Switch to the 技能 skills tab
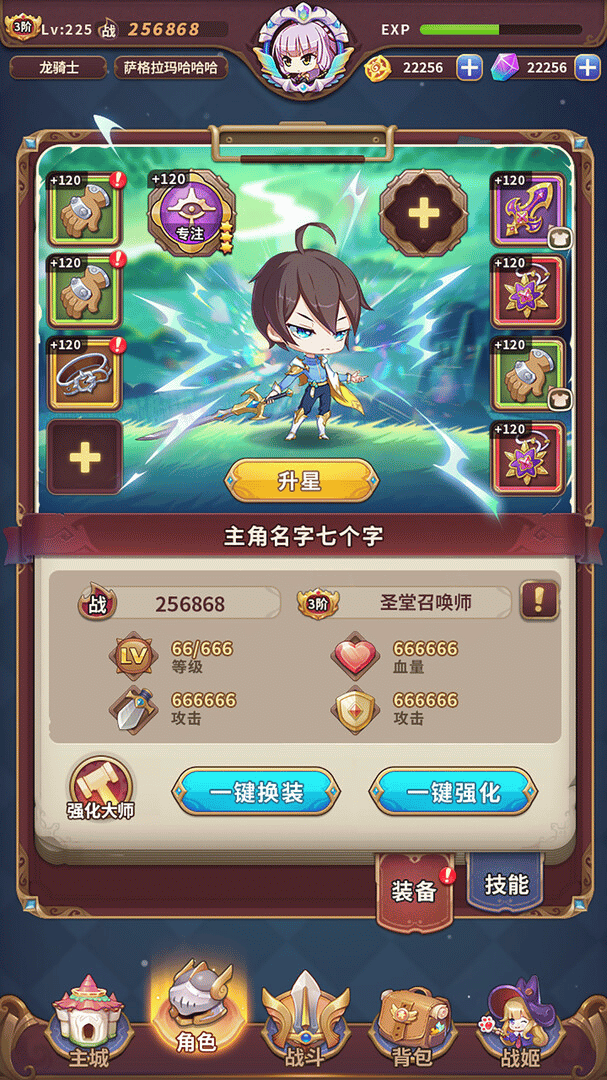607x1080 pixels. (505, 884)
